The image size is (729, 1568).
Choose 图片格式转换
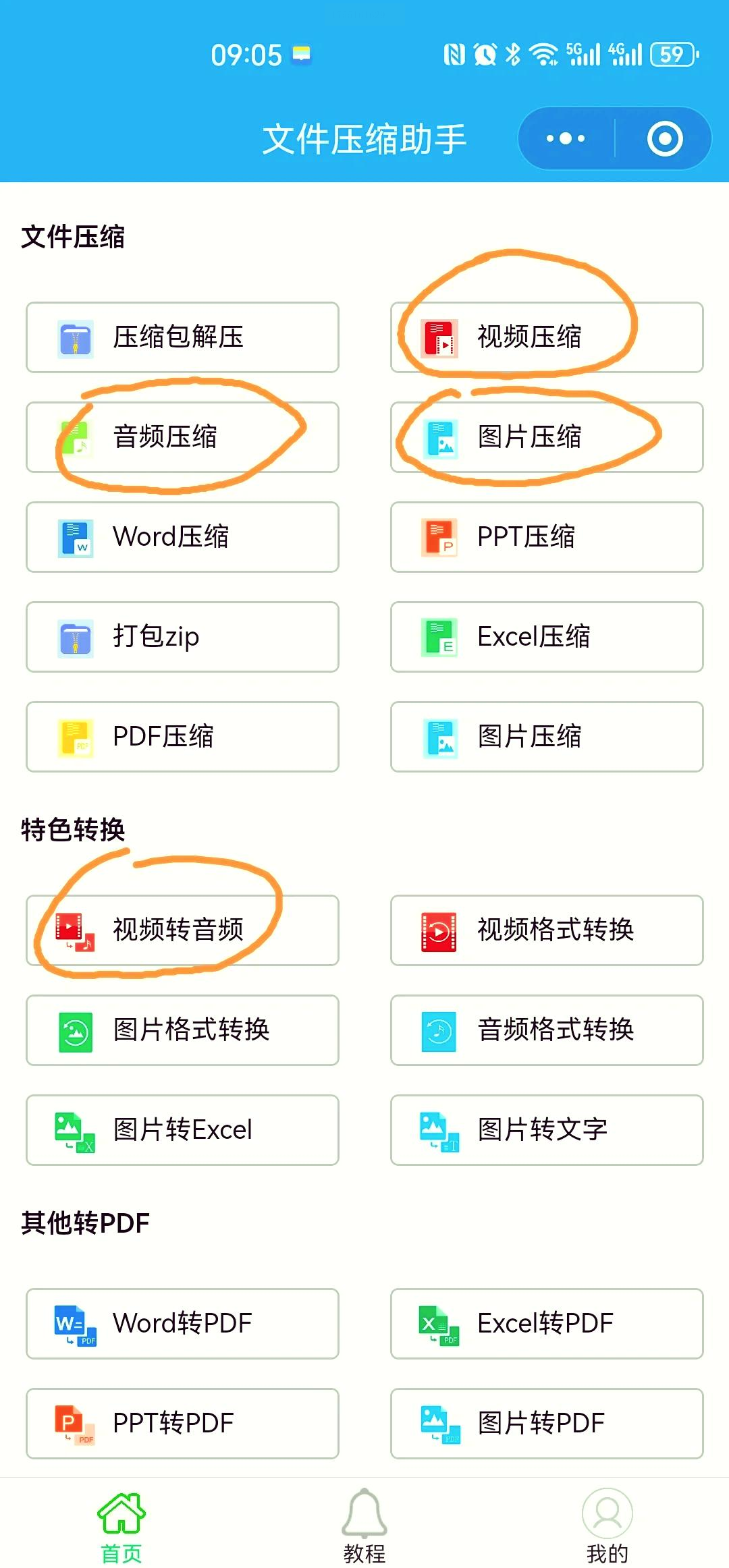tap(182, 1030)
